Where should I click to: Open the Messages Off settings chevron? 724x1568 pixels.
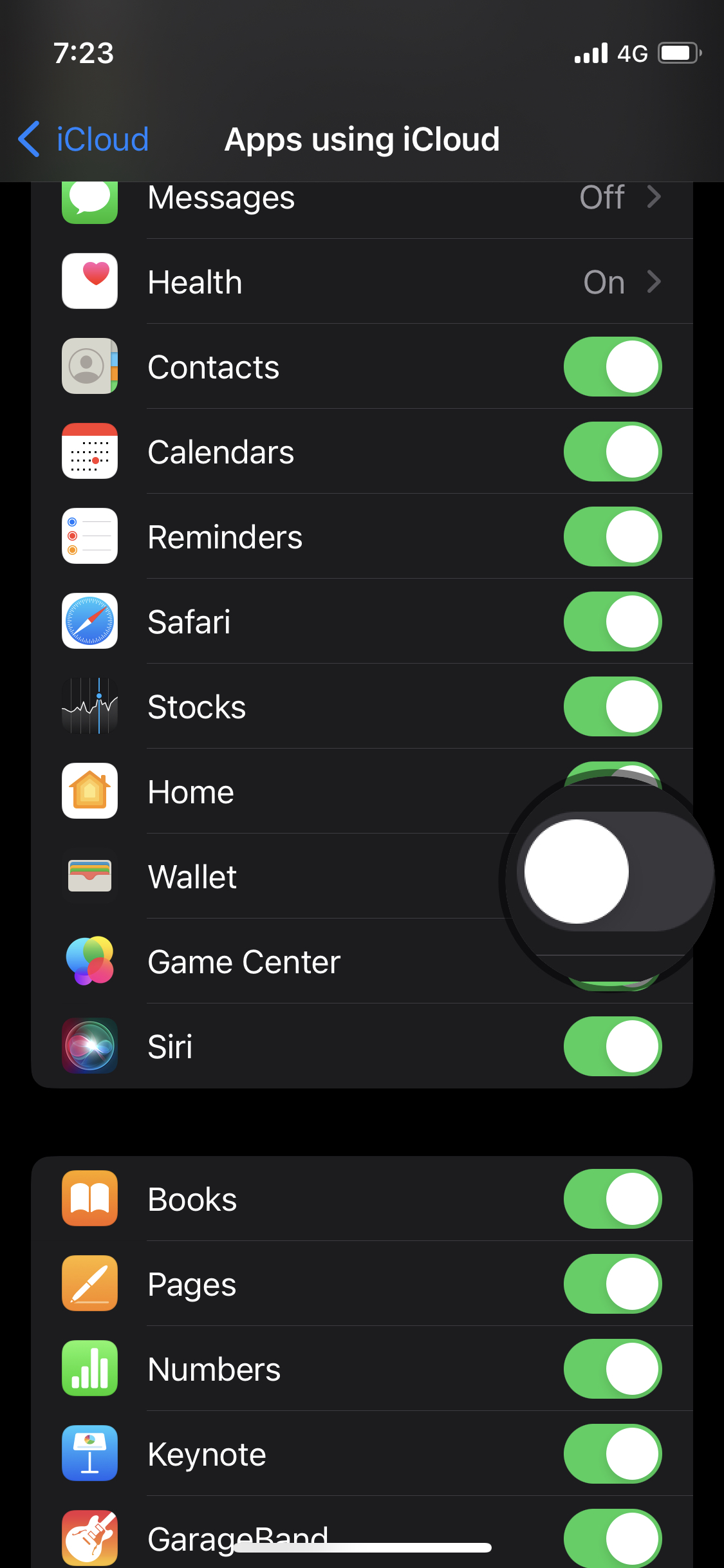point(654,198)
